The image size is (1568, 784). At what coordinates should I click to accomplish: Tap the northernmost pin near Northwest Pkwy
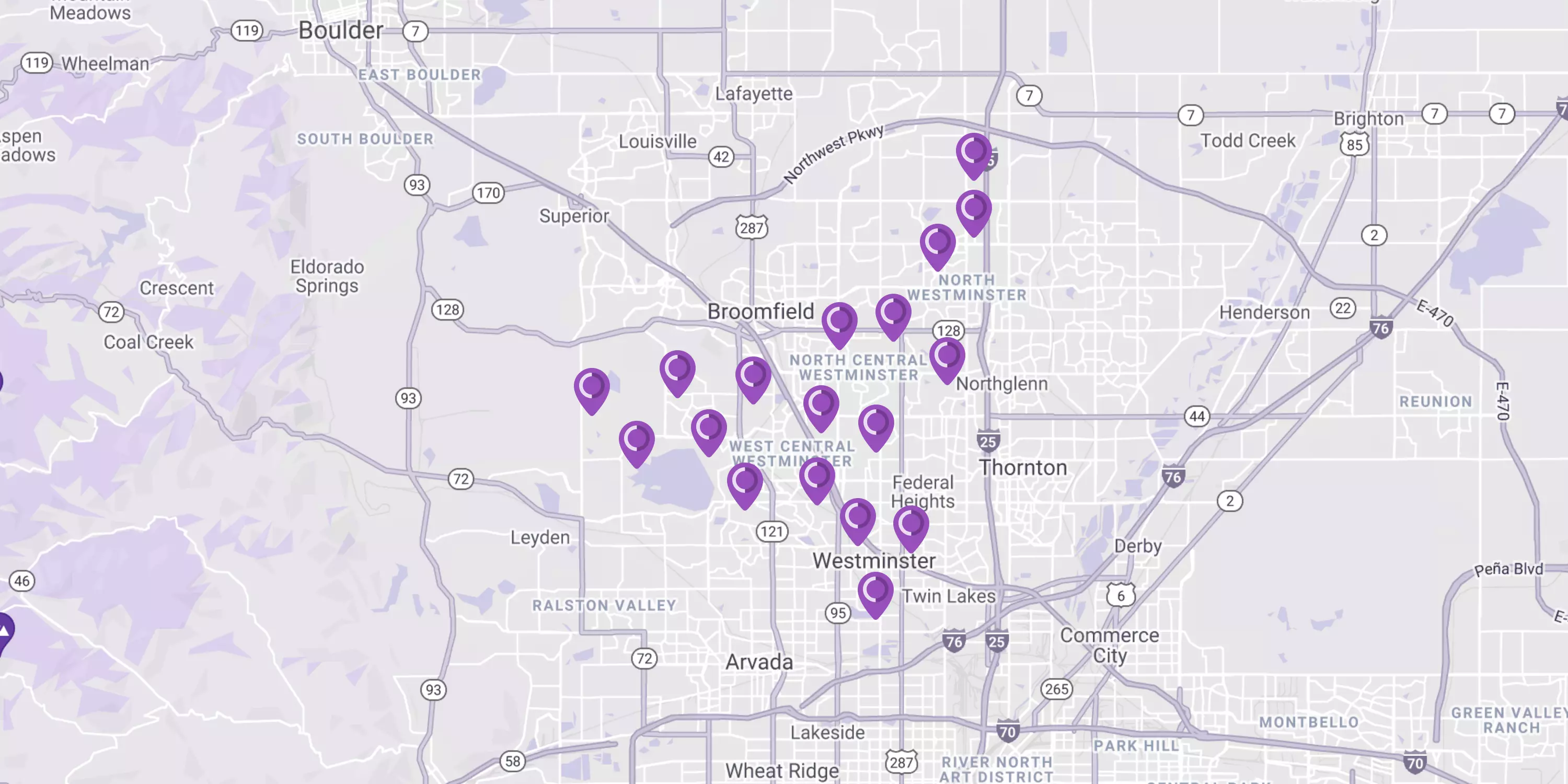click(973, 153)
